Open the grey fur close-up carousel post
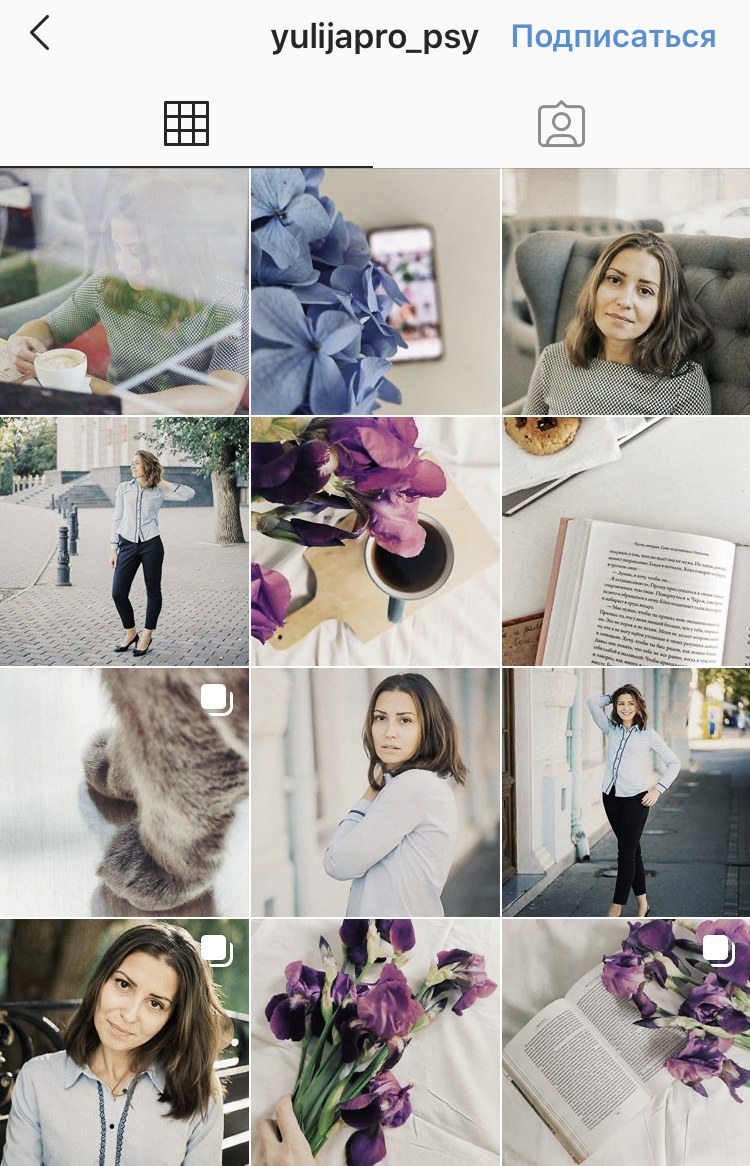Image resolution: width=750 pixels, height=1166 pixels. pos(124,792)
